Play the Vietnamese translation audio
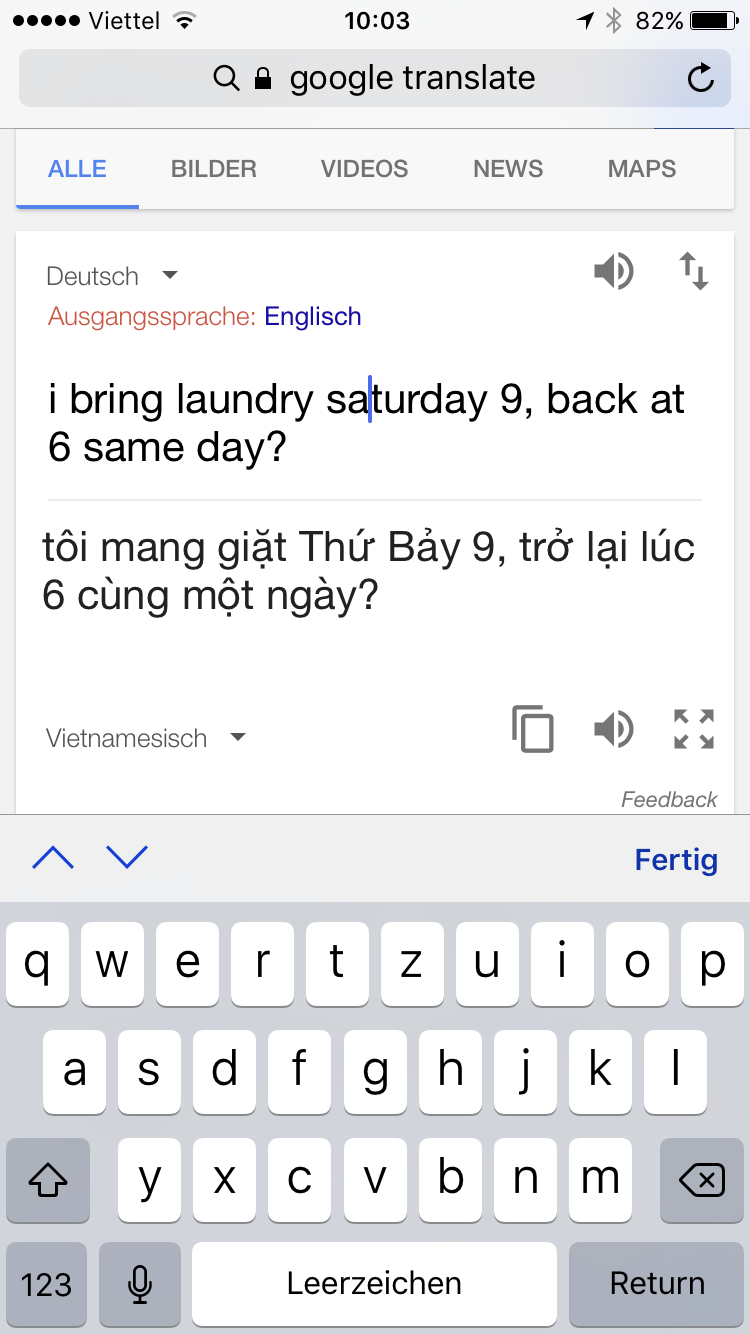This screenshot has width=750, height=1334. pyautogui.click(x=613, y=729)
